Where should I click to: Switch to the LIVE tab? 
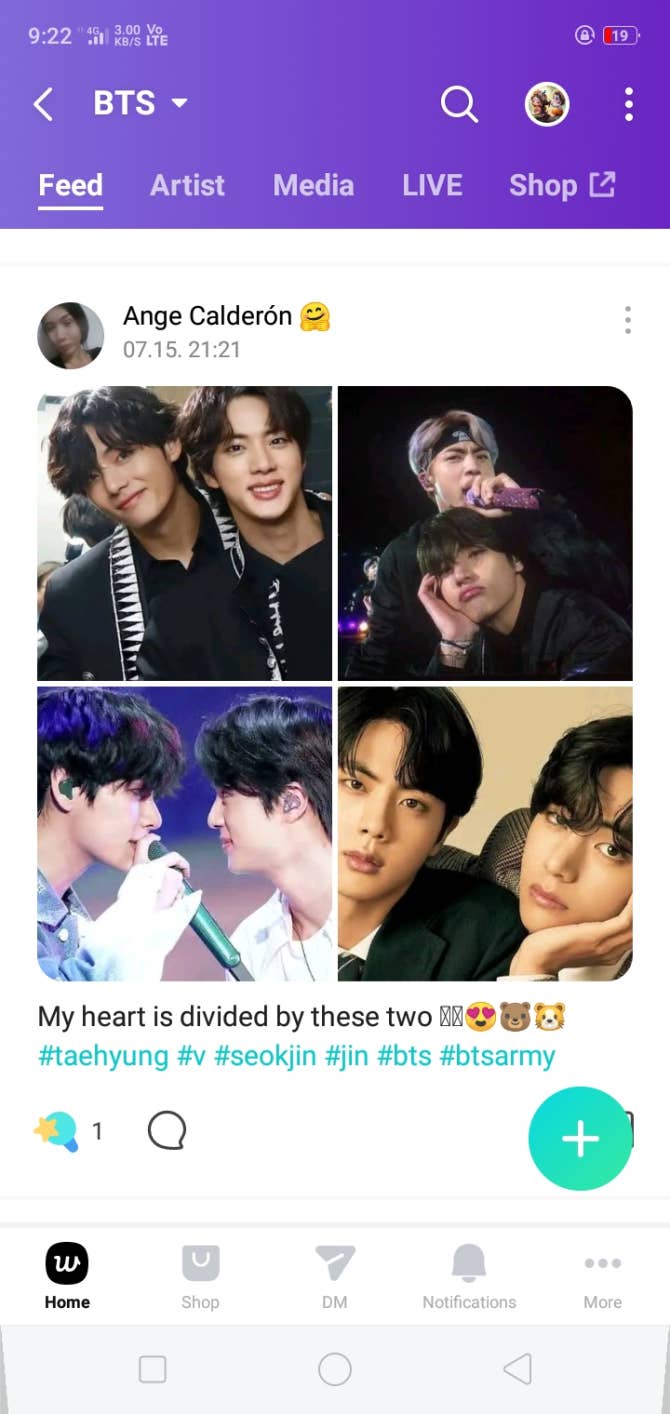(x=431, y=185)
